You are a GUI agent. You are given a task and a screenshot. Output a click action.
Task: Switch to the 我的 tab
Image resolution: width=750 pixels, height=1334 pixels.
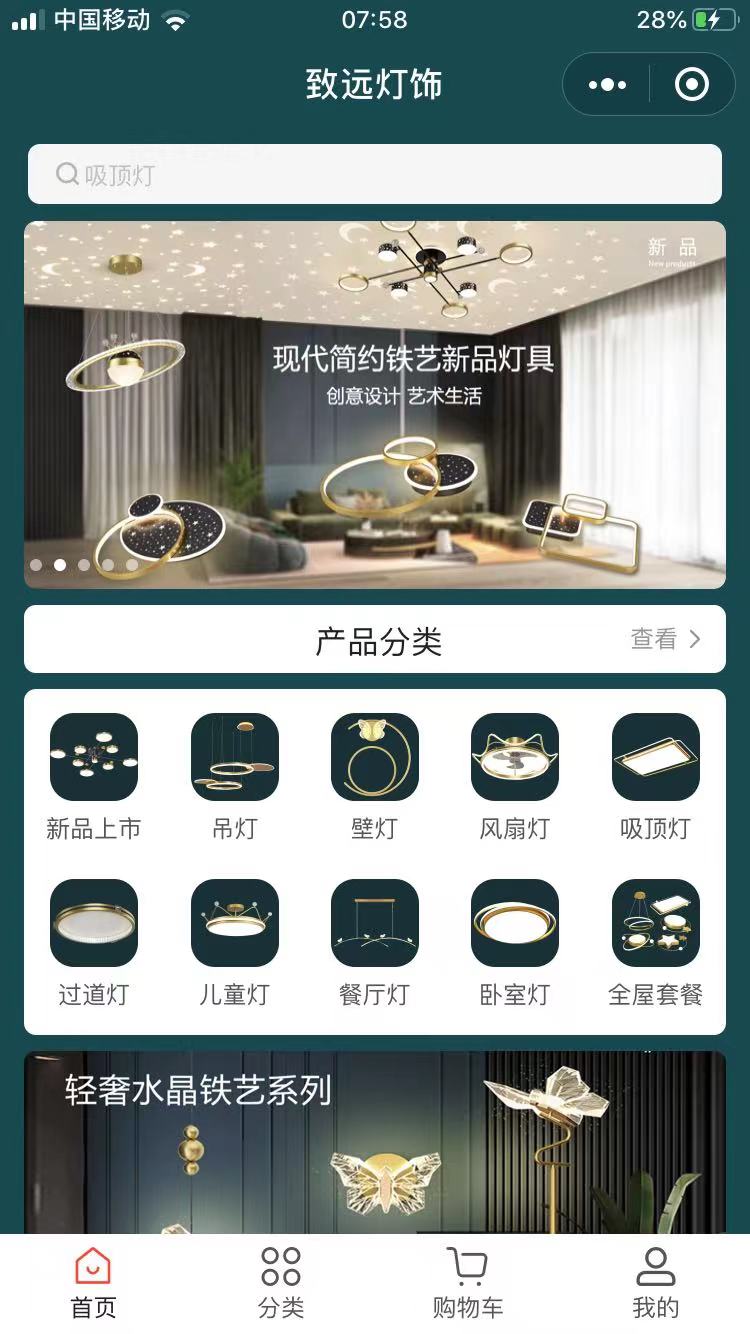(x=656, y=1283)
